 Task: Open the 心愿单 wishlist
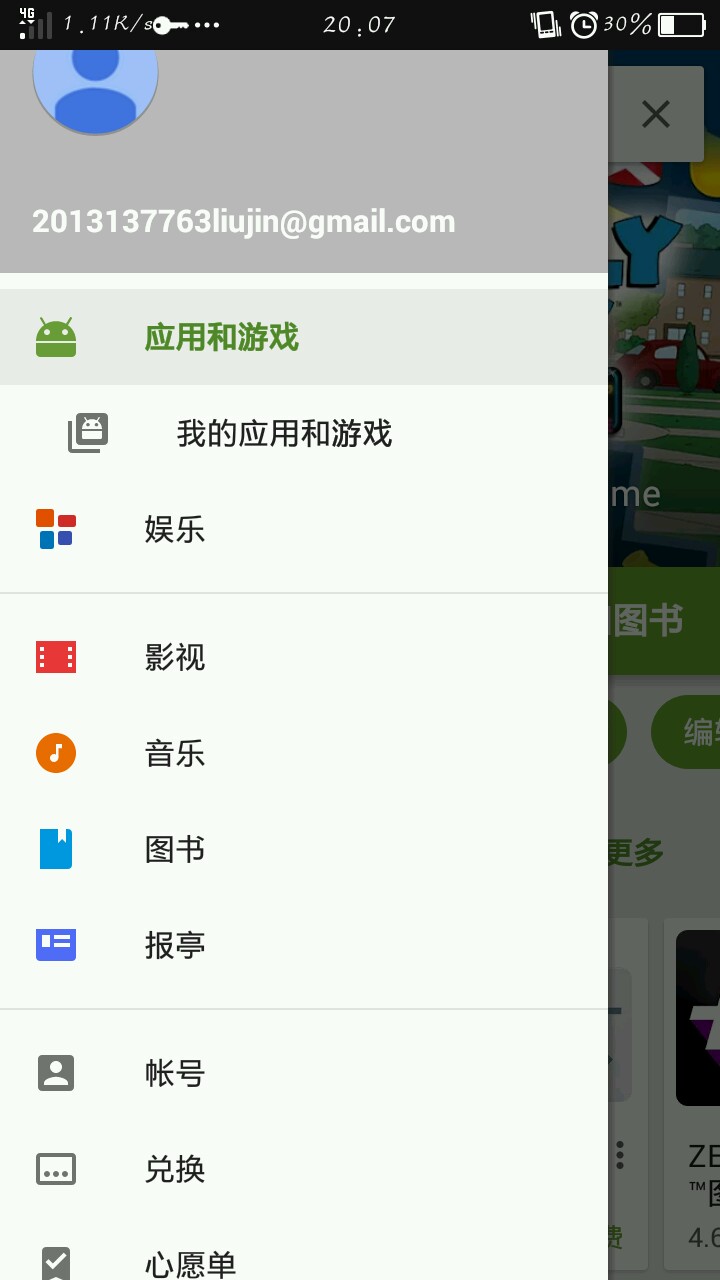tap(190, 1263)
